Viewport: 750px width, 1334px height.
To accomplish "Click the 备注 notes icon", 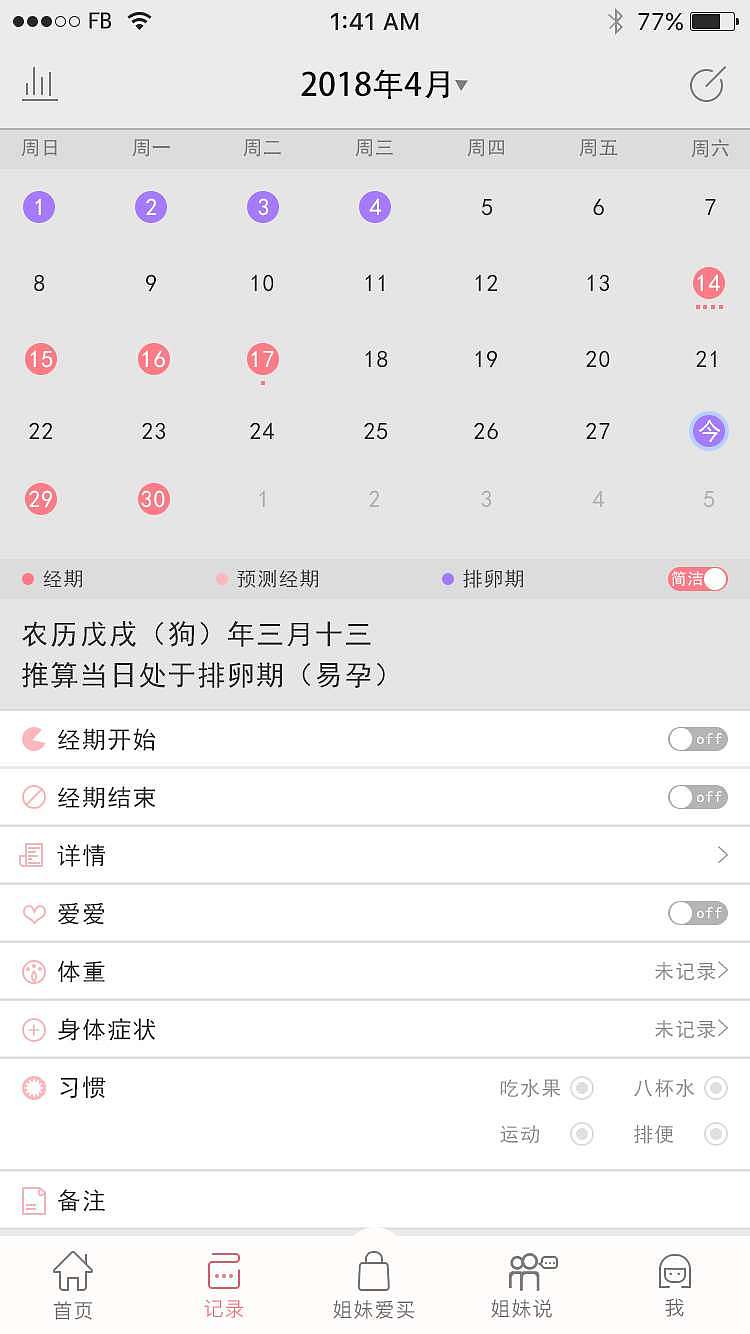I will [x=33, y=1200].
